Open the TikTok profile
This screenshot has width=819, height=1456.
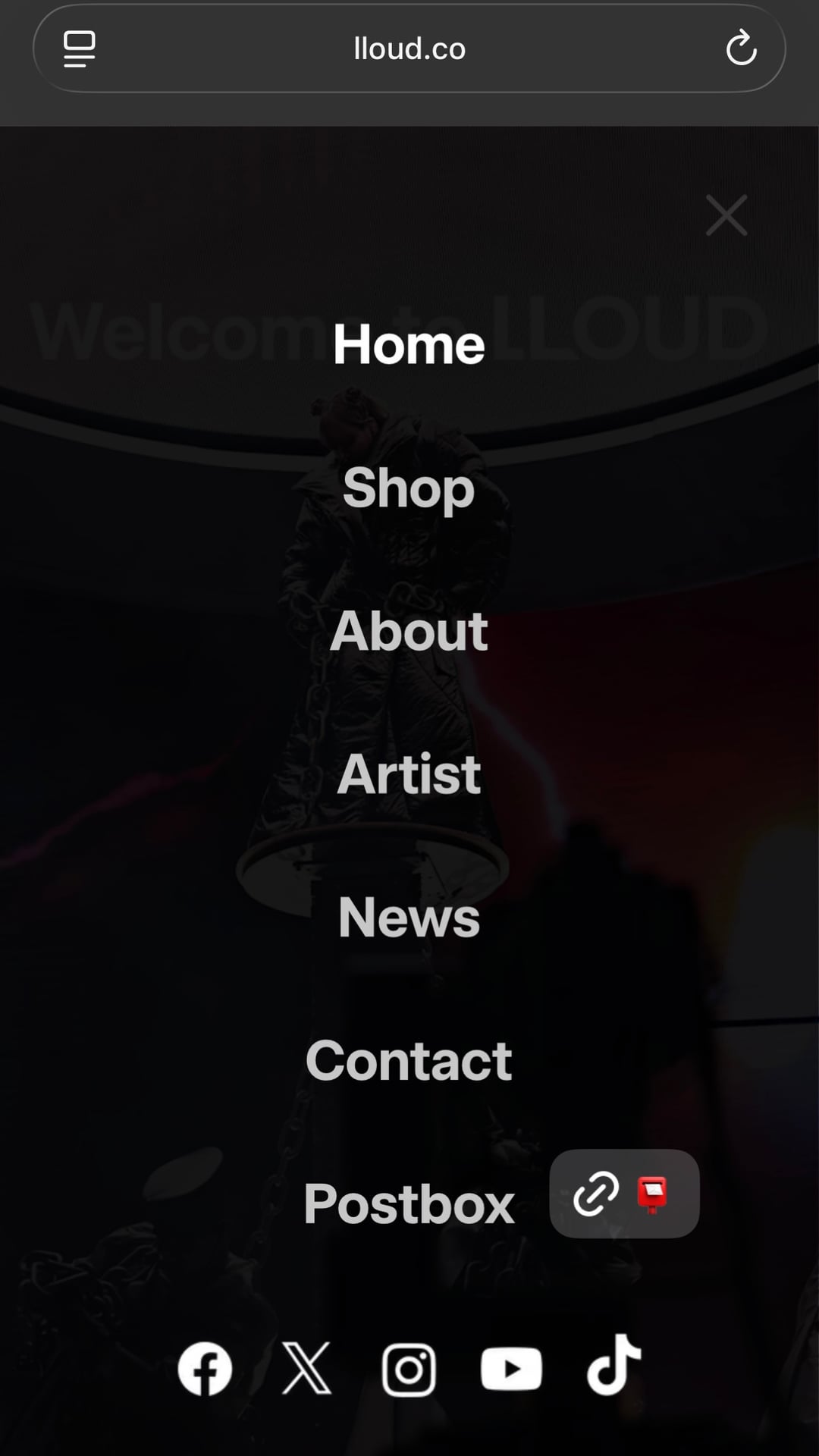(x=614, y=1367)
